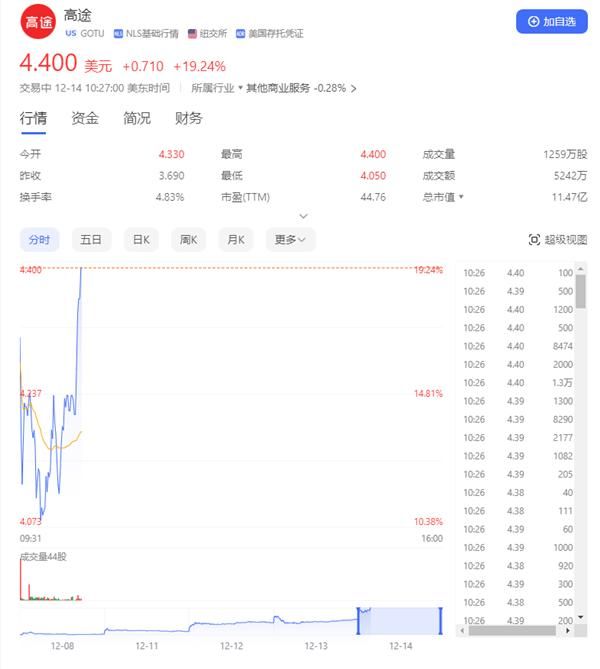Open the 更多 chart period dropdown

291,240
